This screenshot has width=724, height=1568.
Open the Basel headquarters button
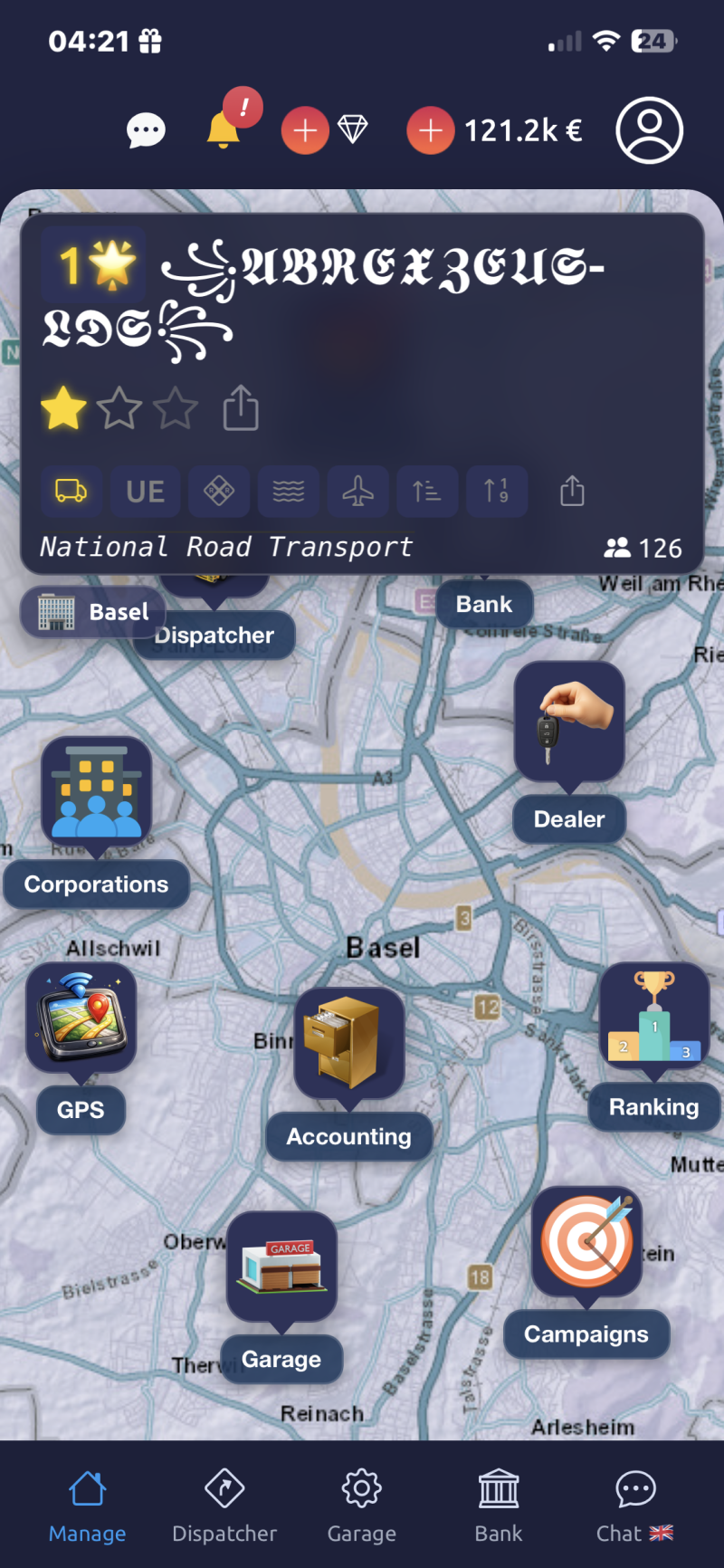pyautogui.click(x=93, y=612)
